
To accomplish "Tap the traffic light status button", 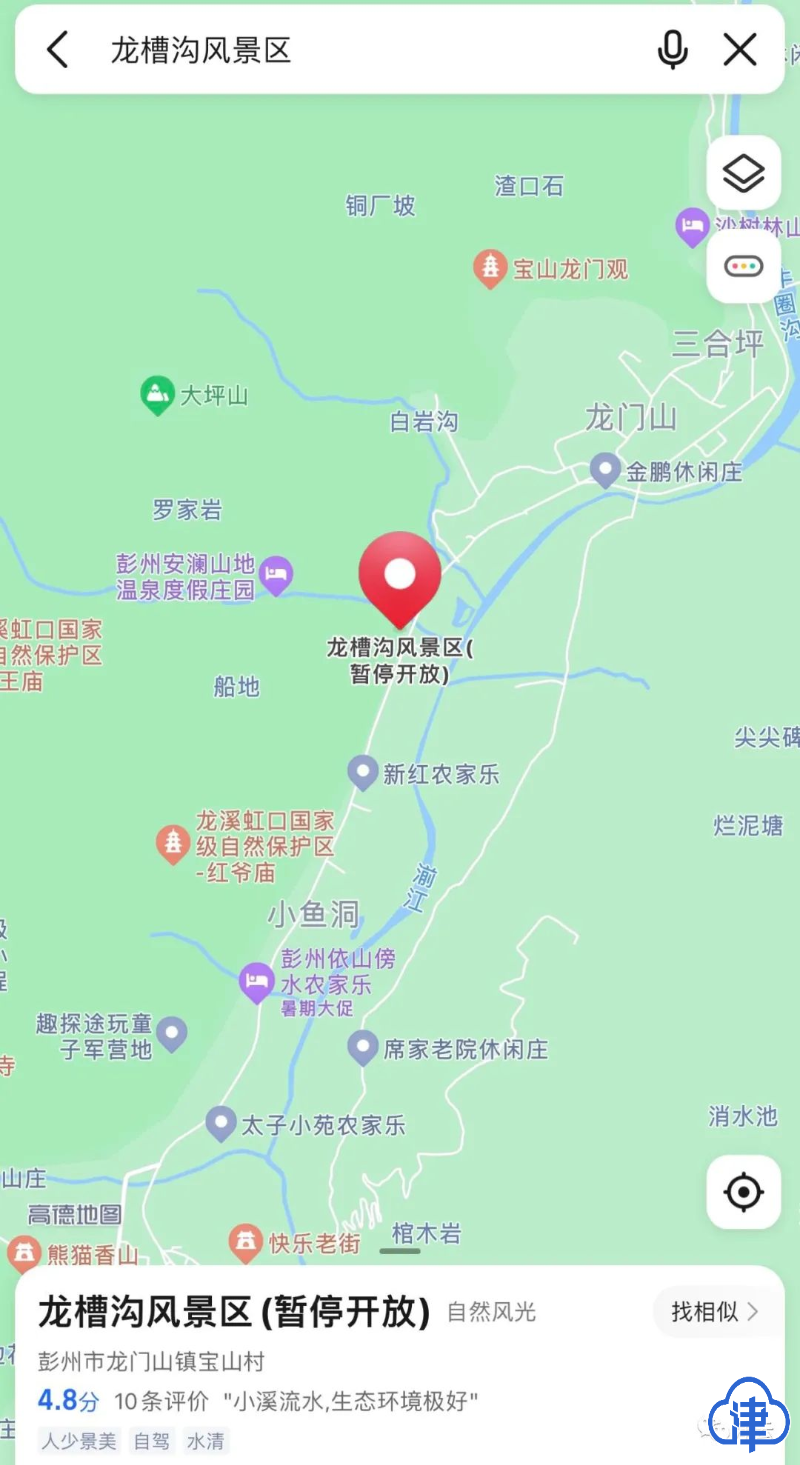I will [x=743, y=267].
